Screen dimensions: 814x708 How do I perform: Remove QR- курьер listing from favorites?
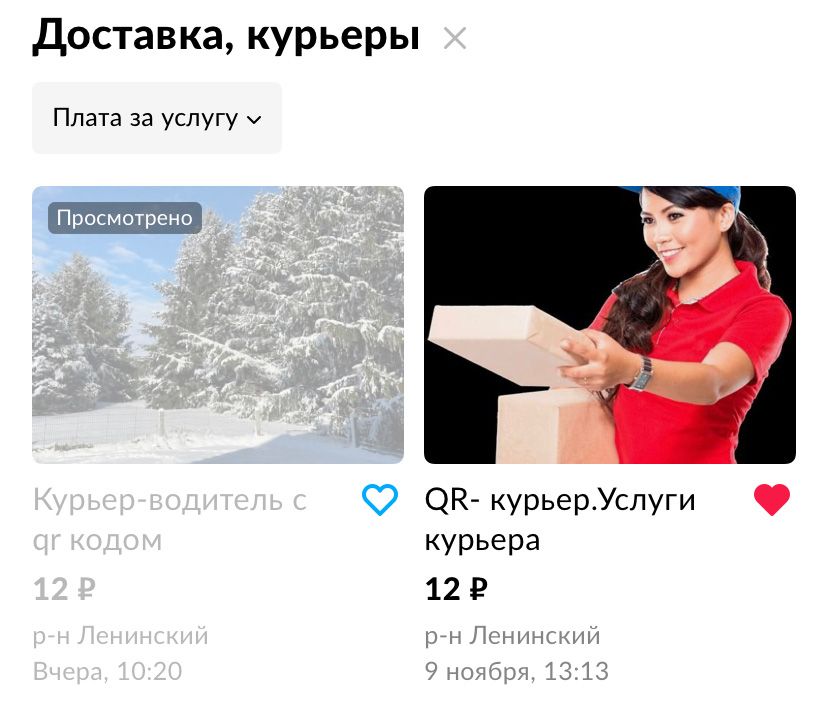pyautogui.click(x=771, y=500)
